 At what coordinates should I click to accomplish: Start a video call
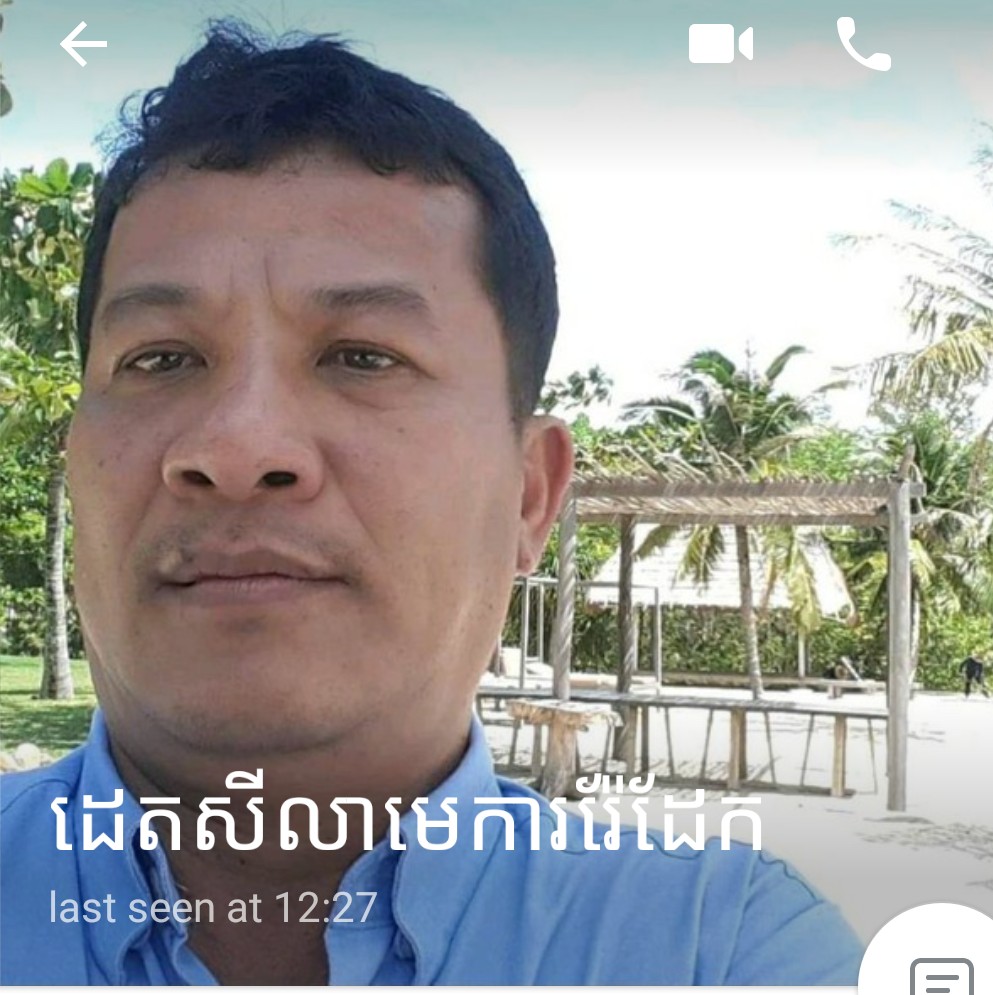click(720, 45)
